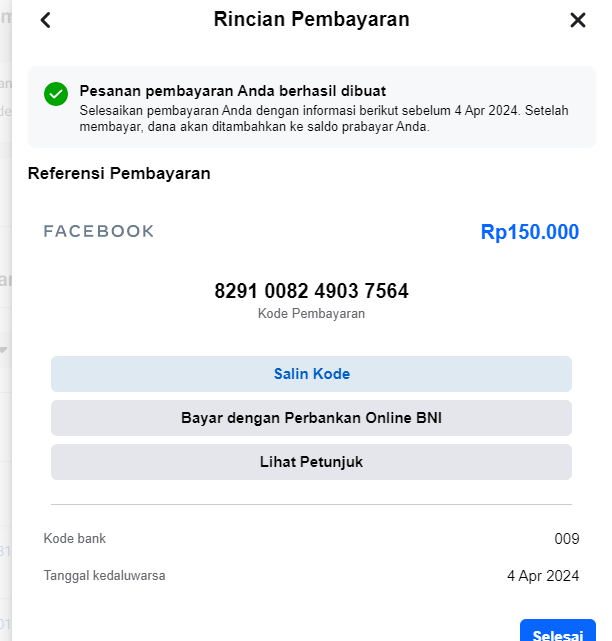Open Lihat Petunjuk instructions
Screen dimensions: 612x641
tap(311, 462)
